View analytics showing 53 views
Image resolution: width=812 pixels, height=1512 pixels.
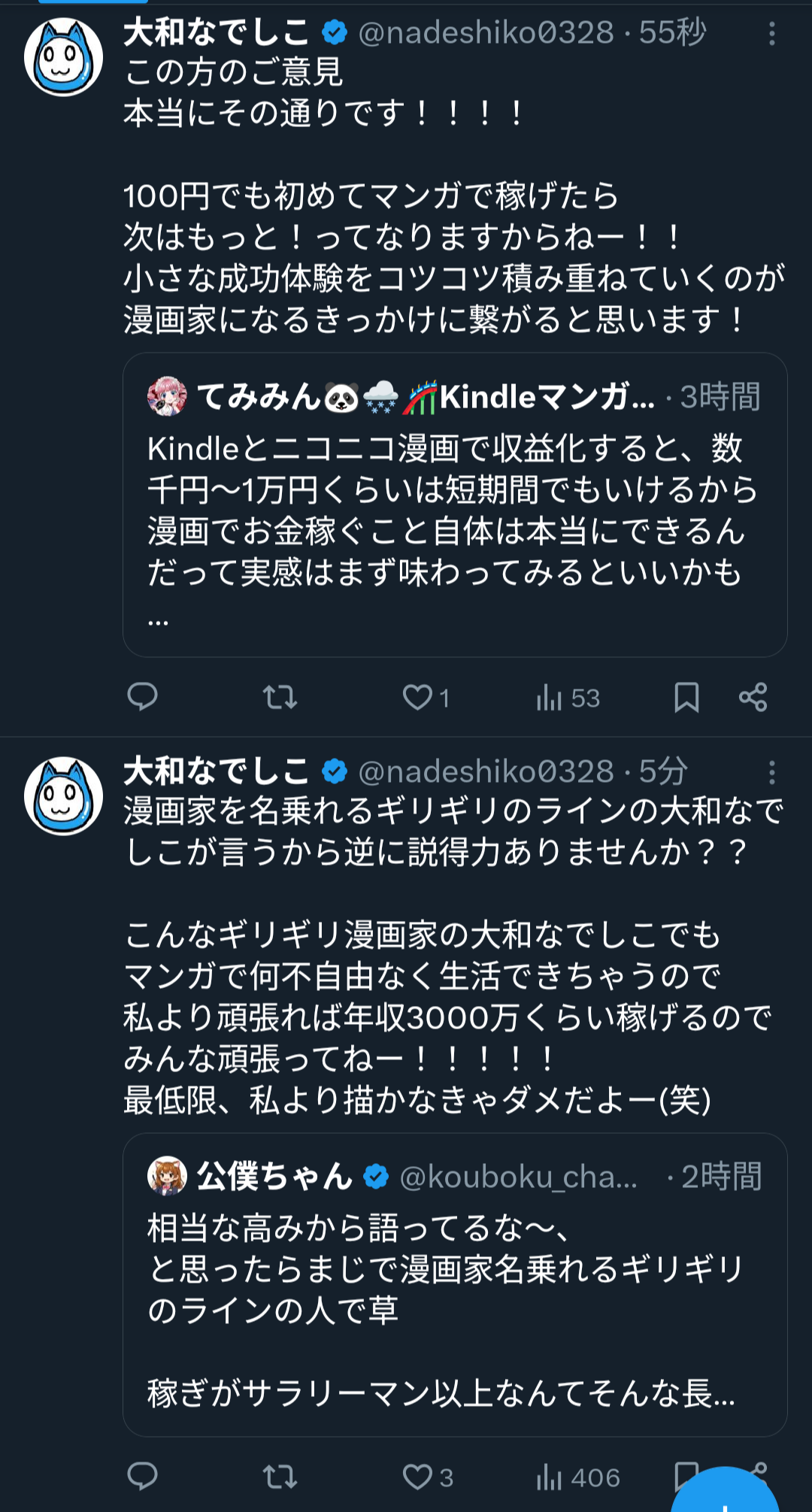[568, 698]
